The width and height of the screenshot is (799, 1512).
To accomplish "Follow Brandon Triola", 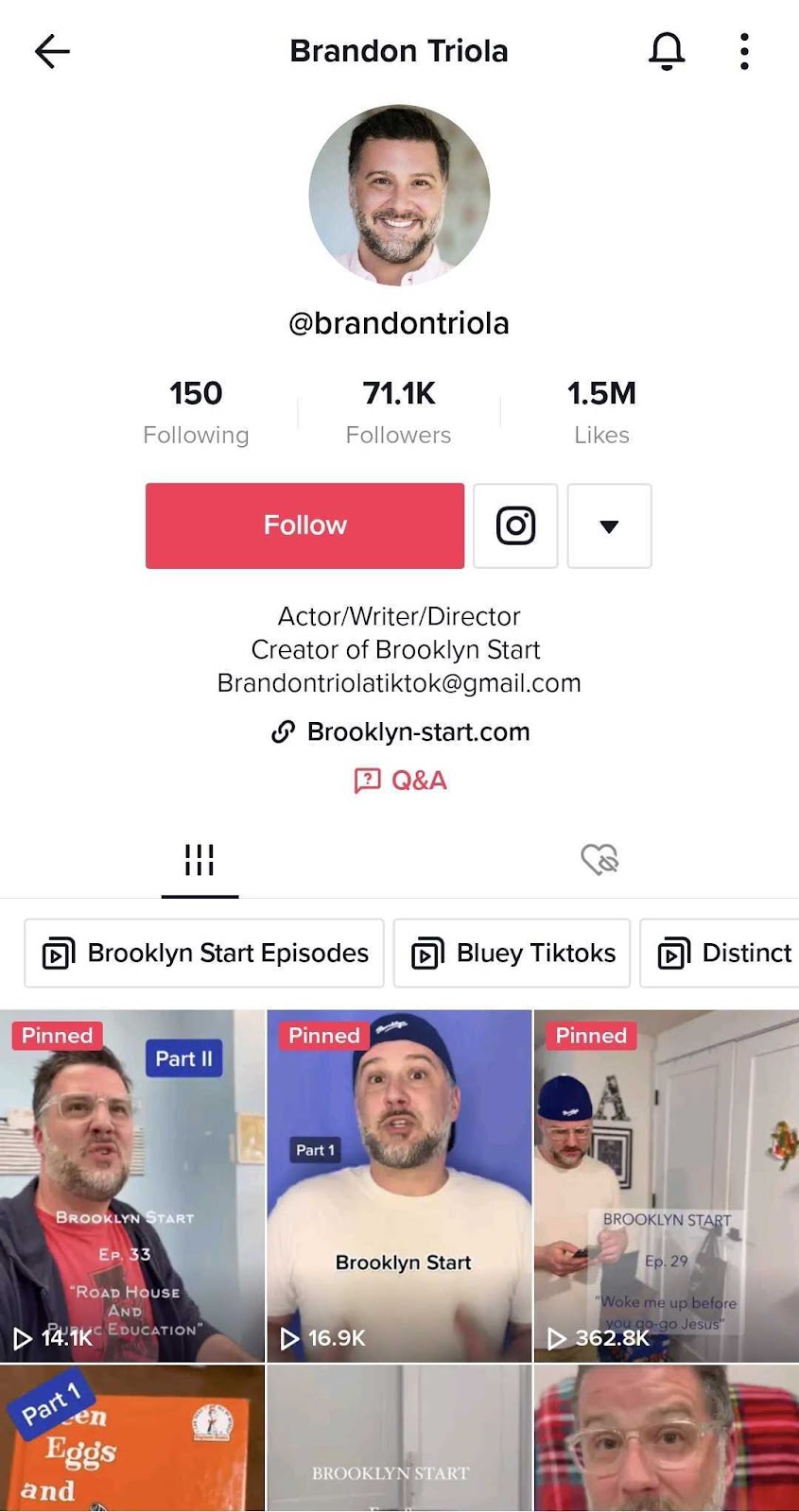I will [x=304, y=525].
